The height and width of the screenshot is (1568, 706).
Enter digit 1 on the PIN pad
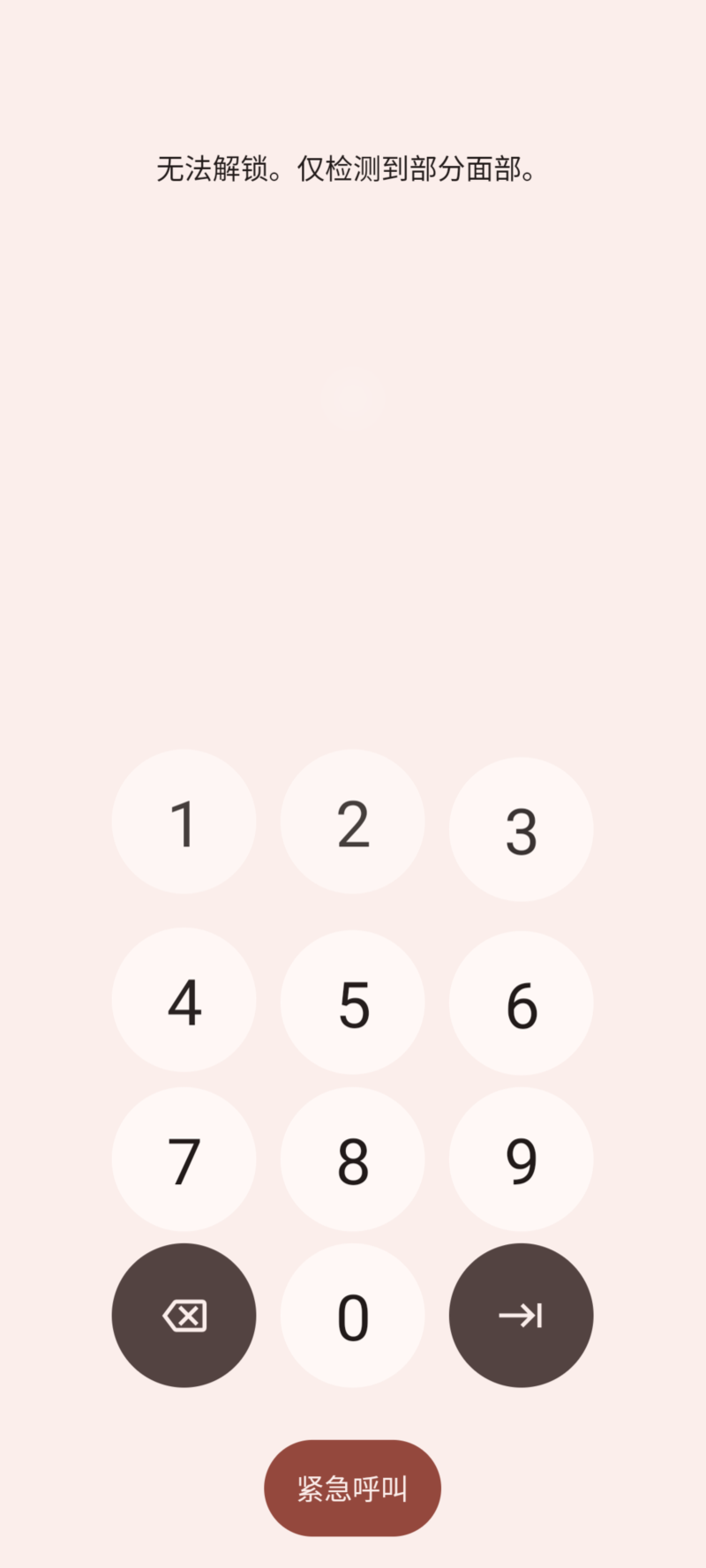[184, 822]
